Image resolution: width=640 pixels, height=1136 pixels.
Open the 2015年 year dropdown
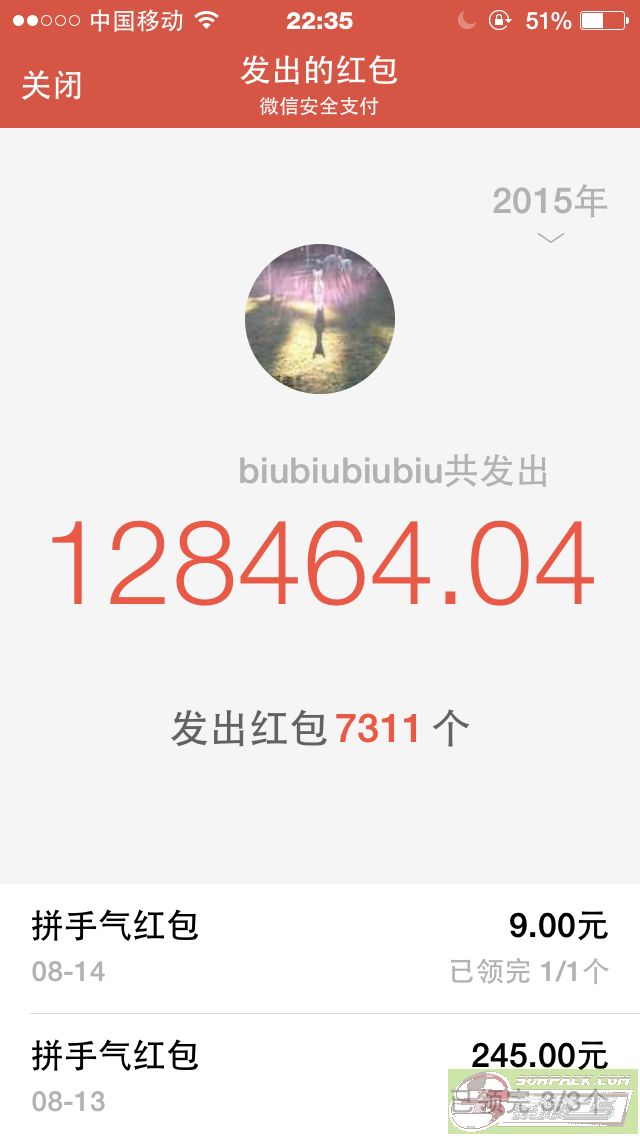coord(550,213)
